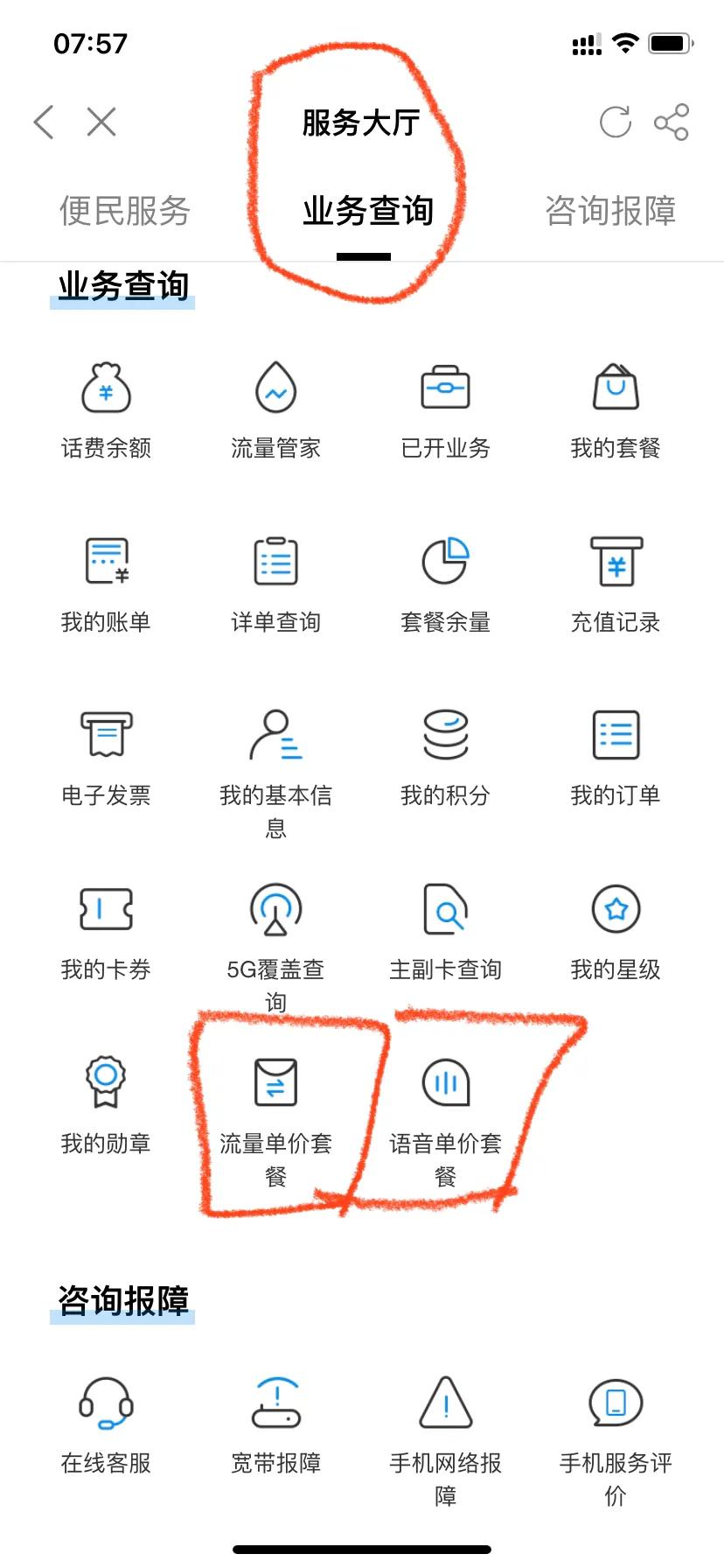Open 话费余额 balance inquiry
The width and height of the screenshot is (724, 1568).
[105, 407]
